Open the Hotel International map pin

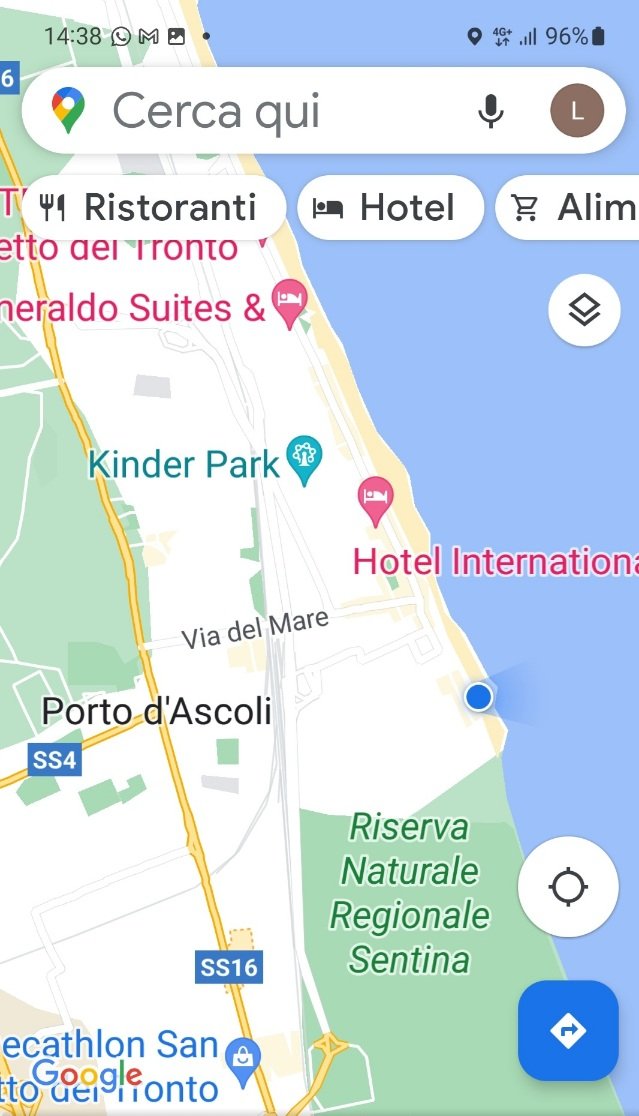[x=375, y=500]
